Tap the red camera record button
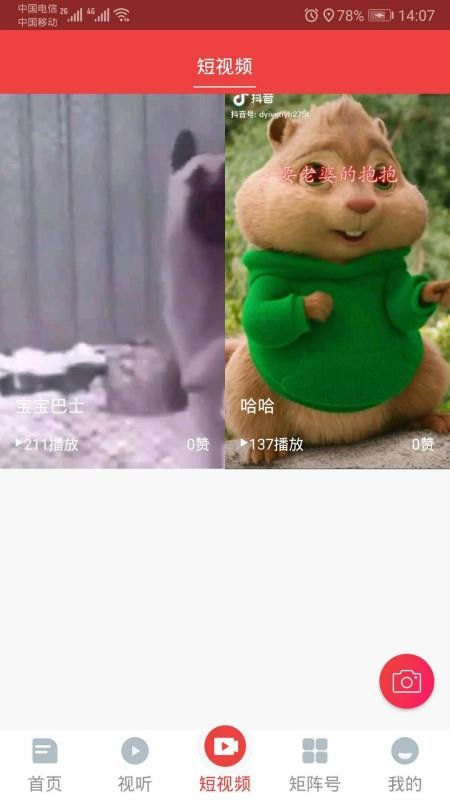 click(407, 681)
